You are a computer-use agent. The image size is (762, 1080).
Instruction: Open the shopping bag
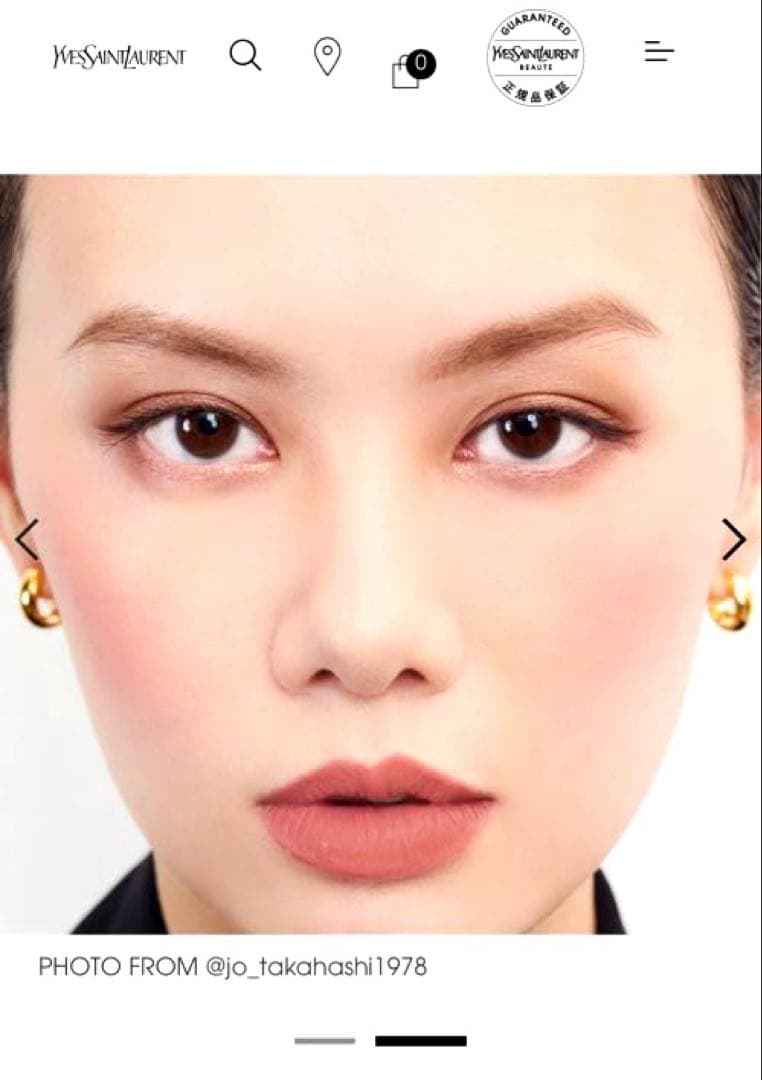click(x=410, y=70)
